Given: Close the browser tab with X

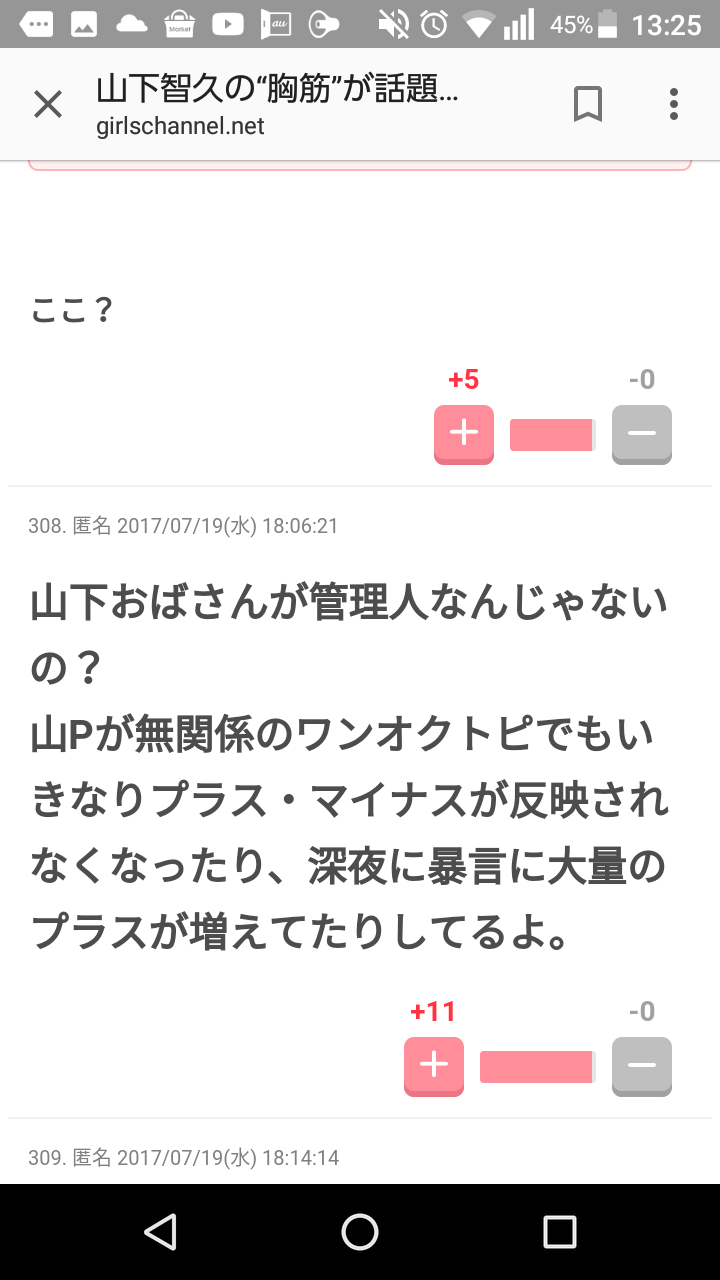Looking at the screenshot, I should (x=48, y=104).
